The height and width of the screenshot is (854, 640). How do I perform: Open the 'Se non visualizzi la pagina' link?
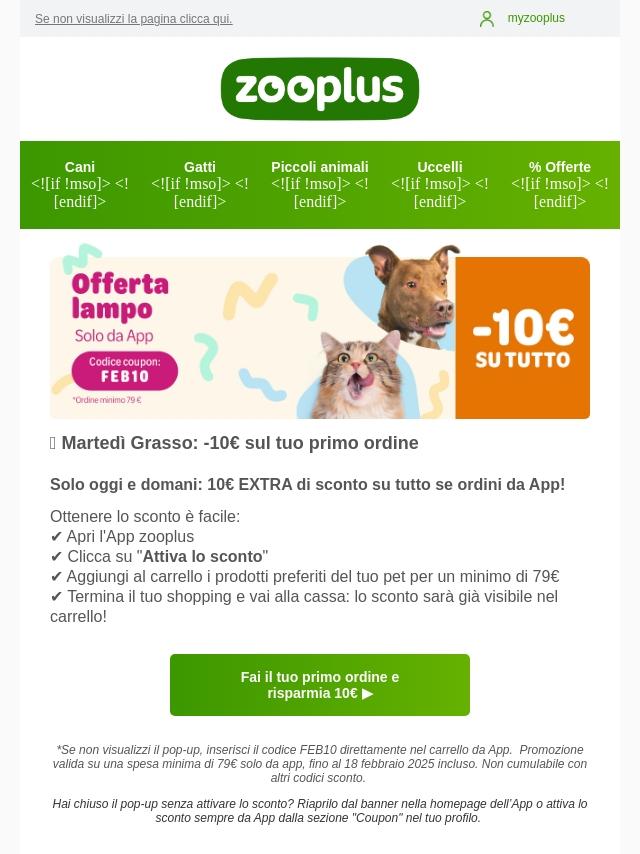(x=133, y=19)
